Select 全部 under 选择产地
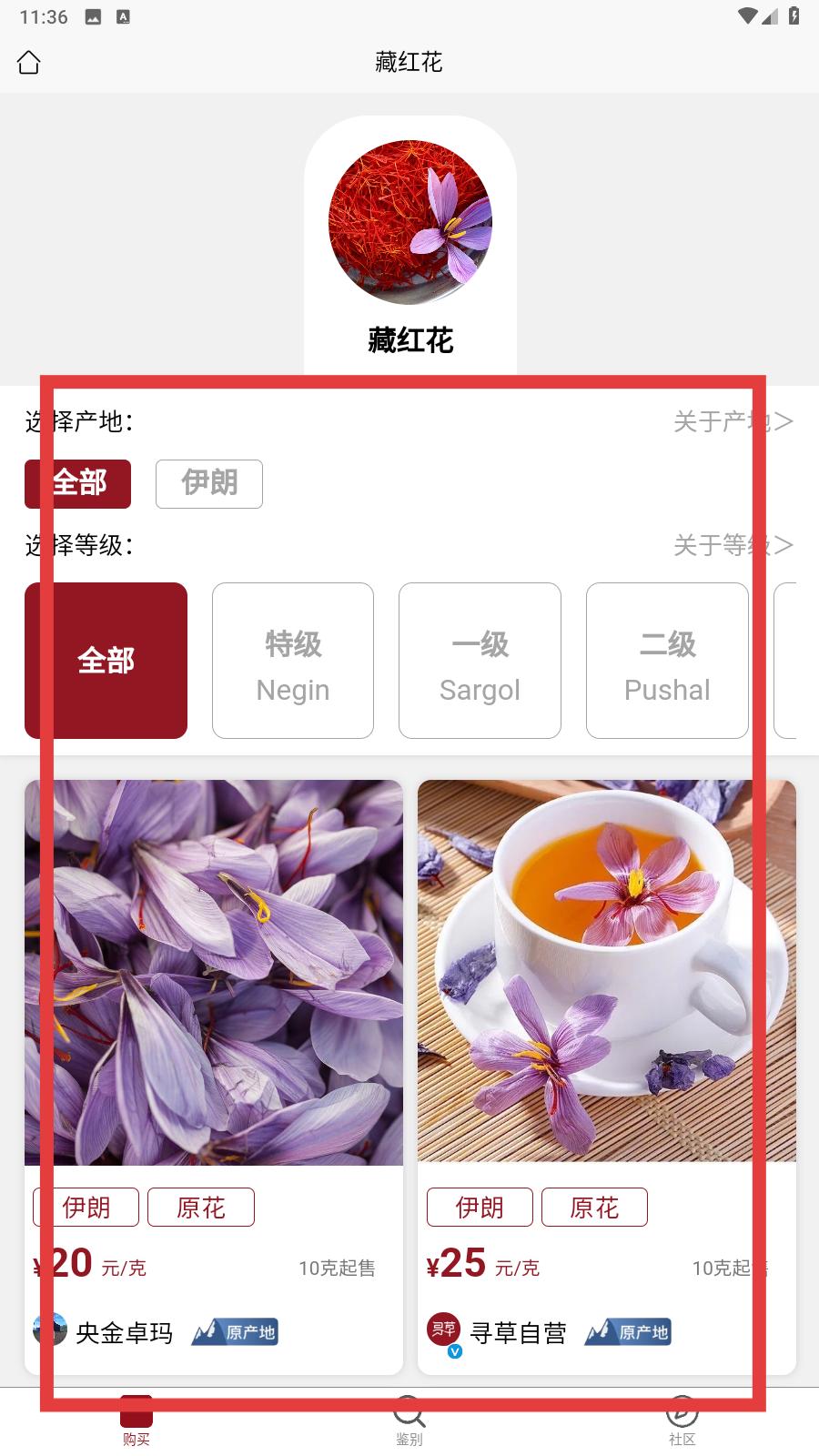 tap(78, 483)
